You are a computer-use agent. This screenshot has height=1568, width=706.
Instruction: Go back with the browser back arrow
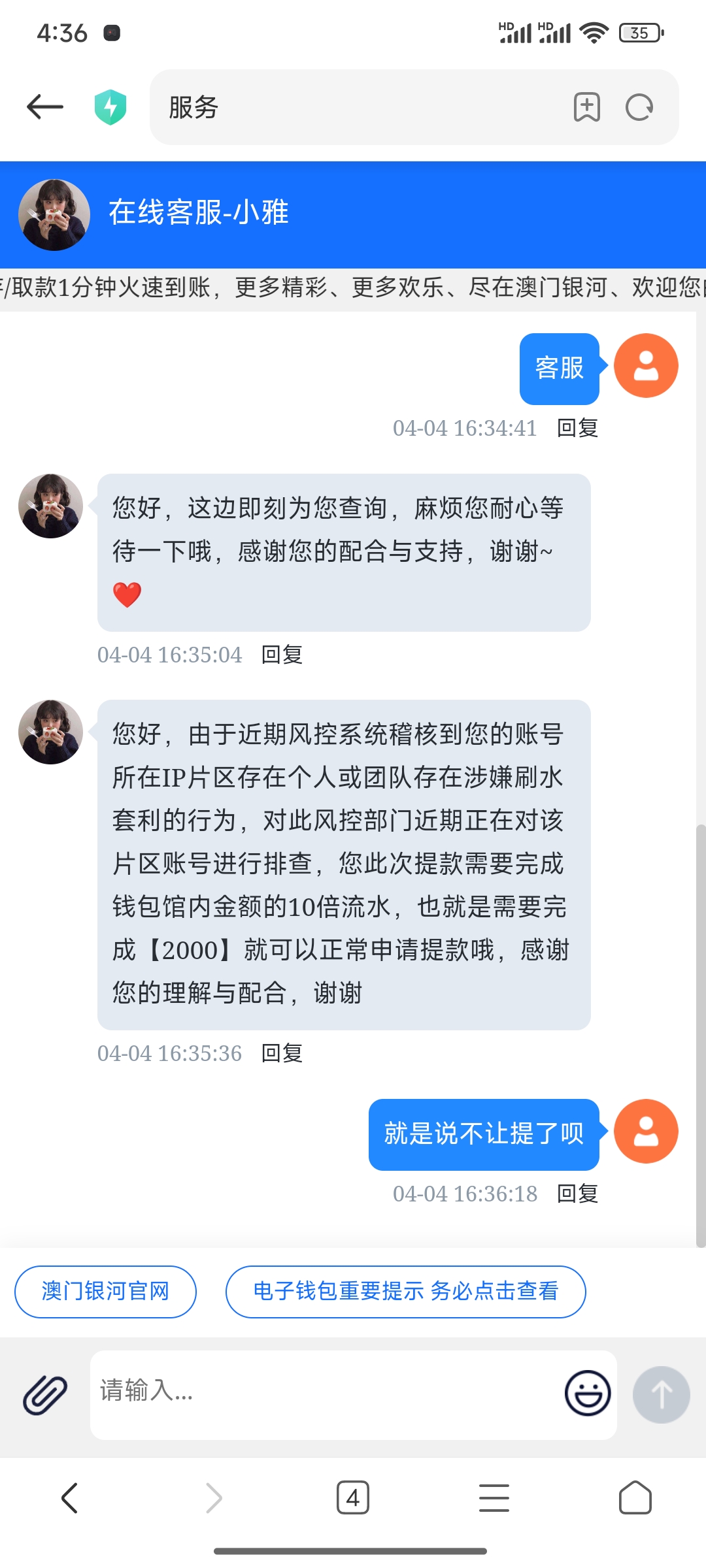click(x=44, y=106)
